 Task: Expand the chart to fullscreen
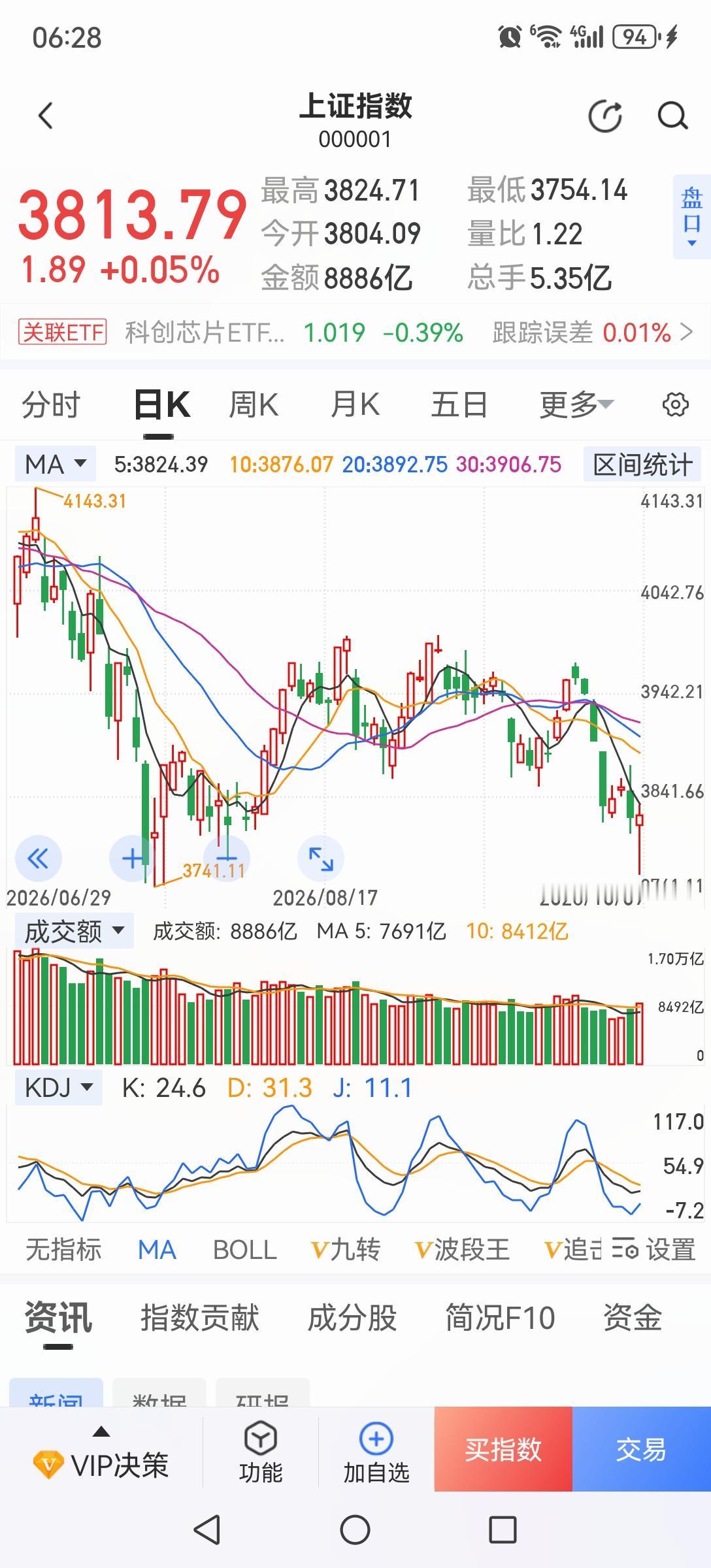coord(321,858)
